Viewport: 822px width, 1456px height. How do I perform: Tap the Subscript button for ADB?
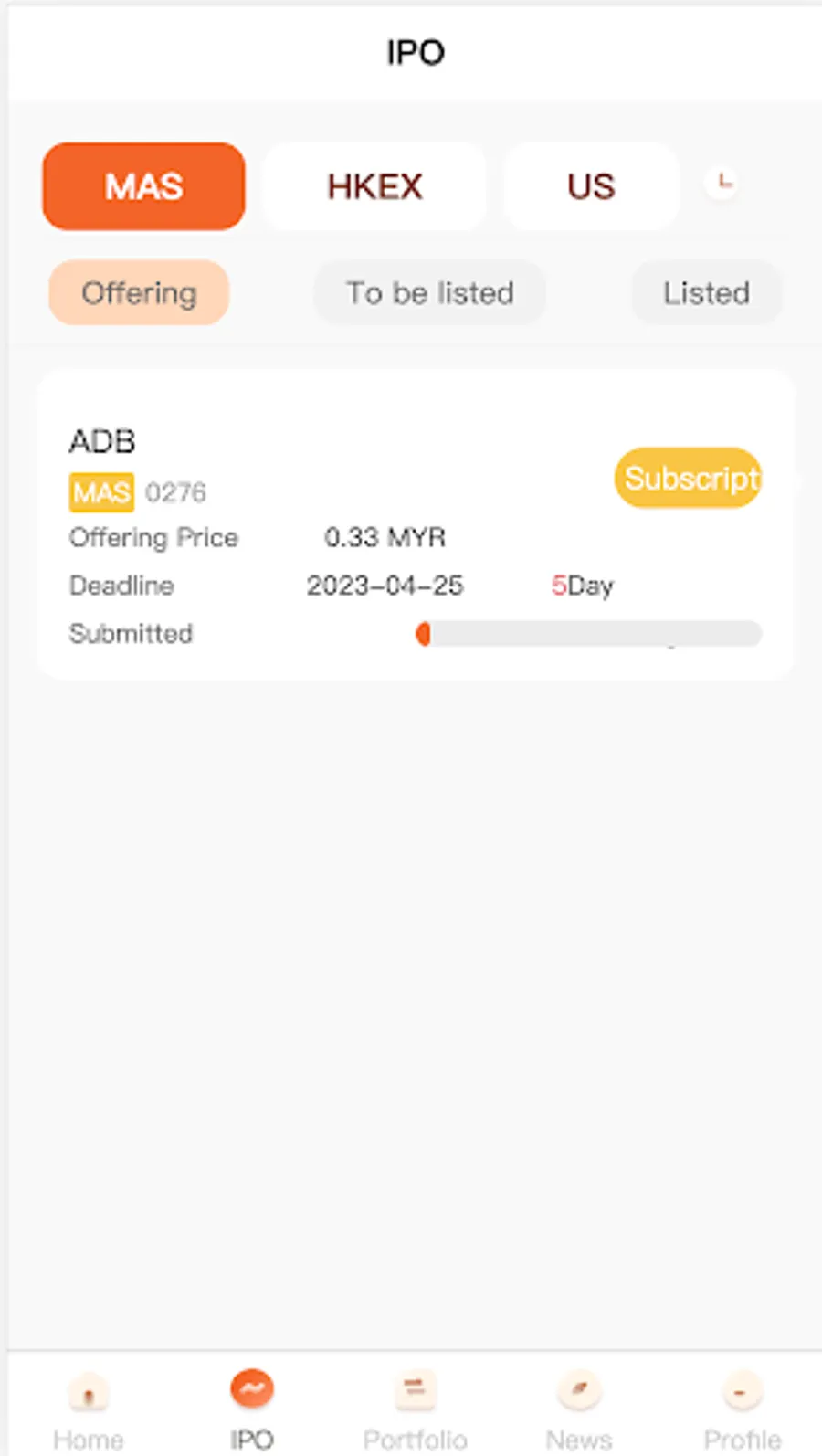click(x=689, y=478)
